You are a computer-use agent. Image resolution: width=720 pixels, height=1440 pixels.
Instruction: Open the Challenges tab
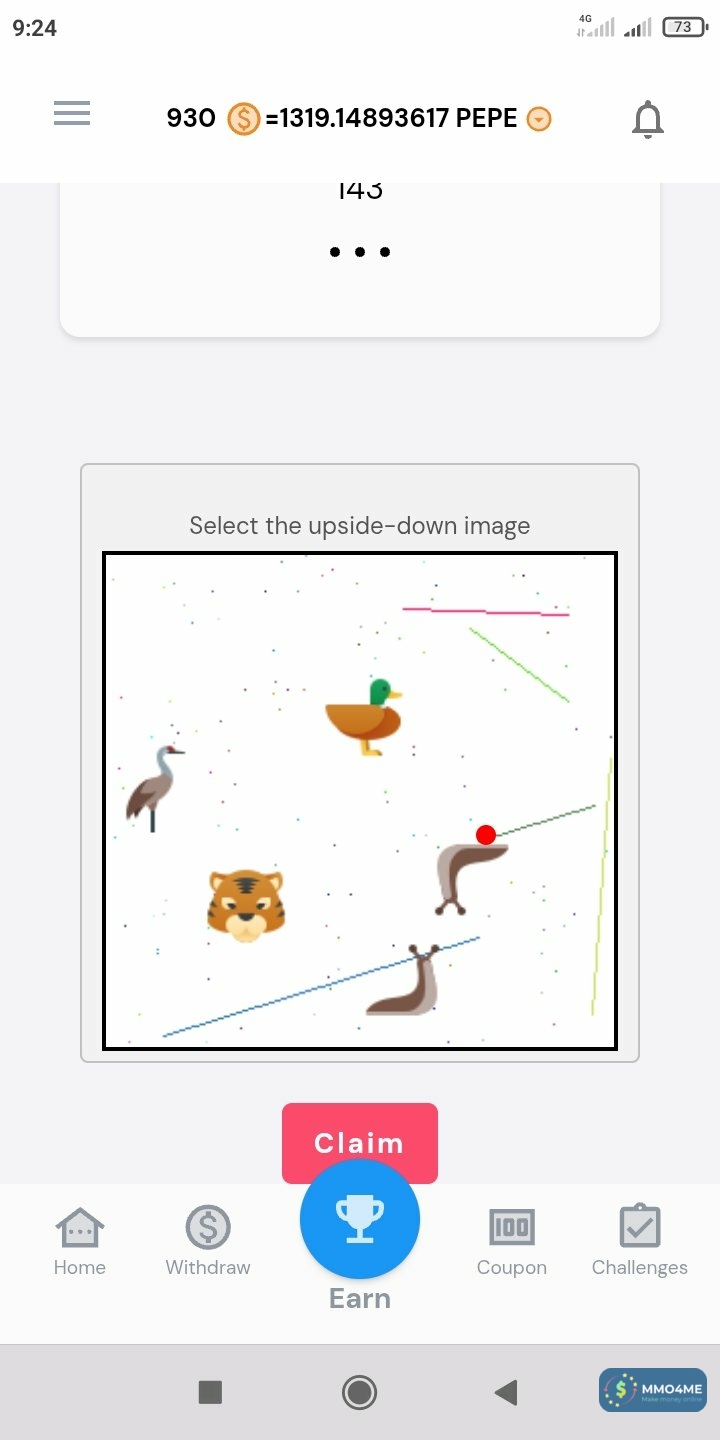tap(640, 1241)
